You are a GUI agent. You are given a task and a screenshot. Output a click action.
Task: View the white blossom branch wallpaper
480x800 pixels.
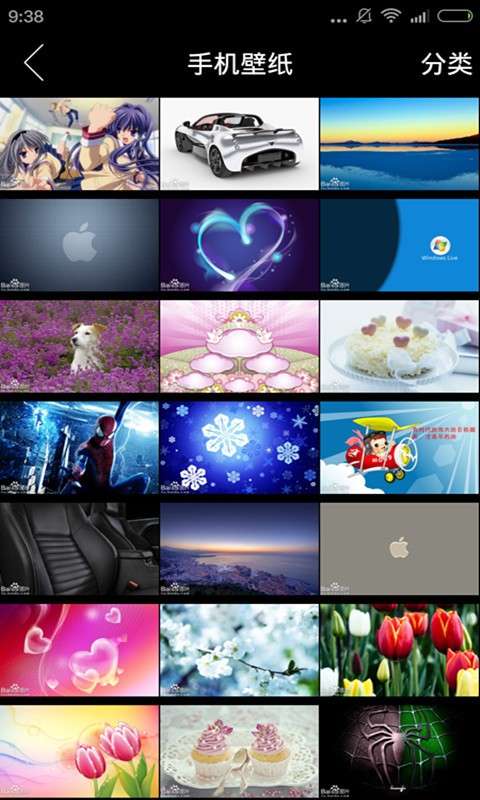(x=239, y=649)
